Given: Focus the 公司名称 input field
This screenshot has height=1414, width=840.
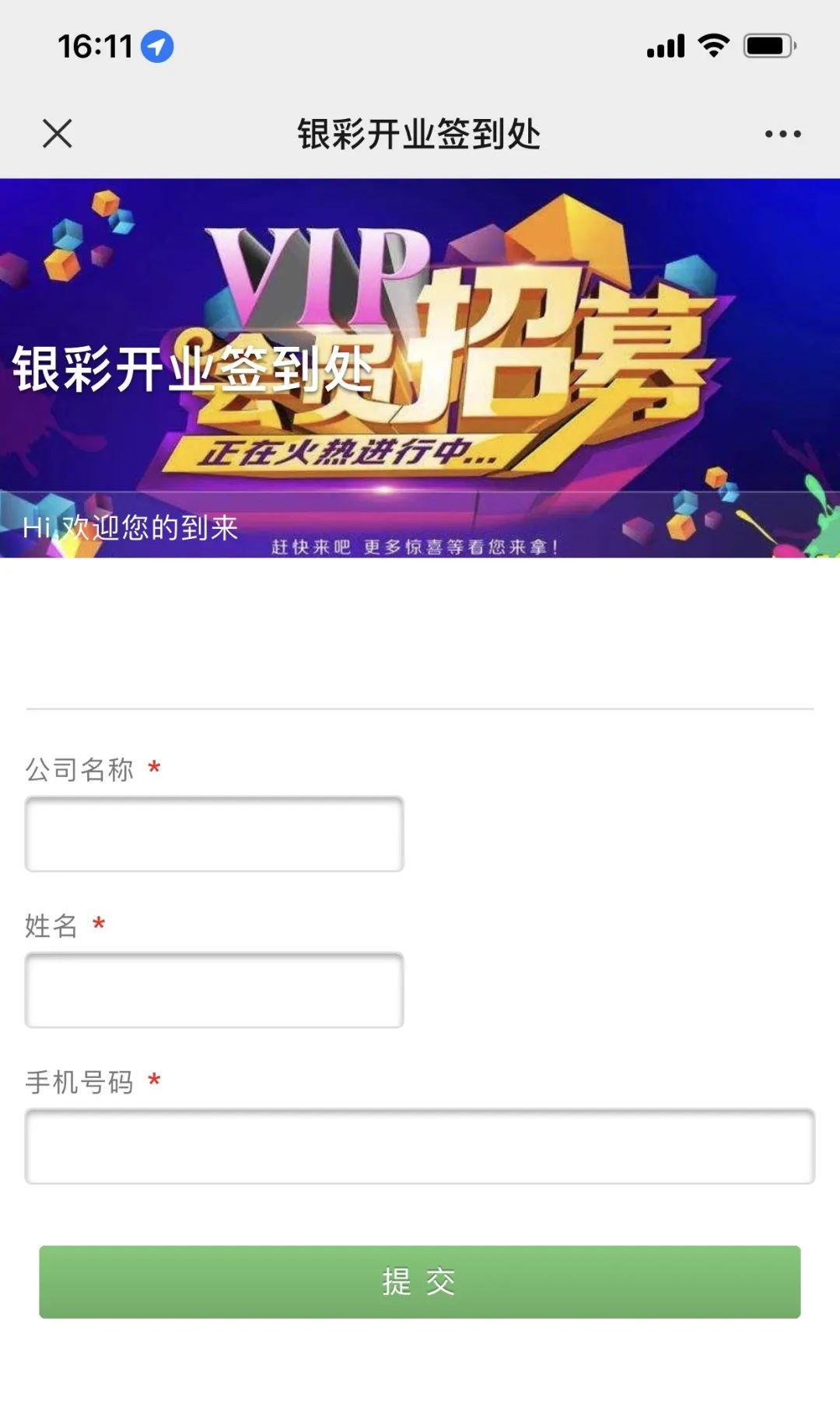Looking at the screenshot, I should [215, 834].
